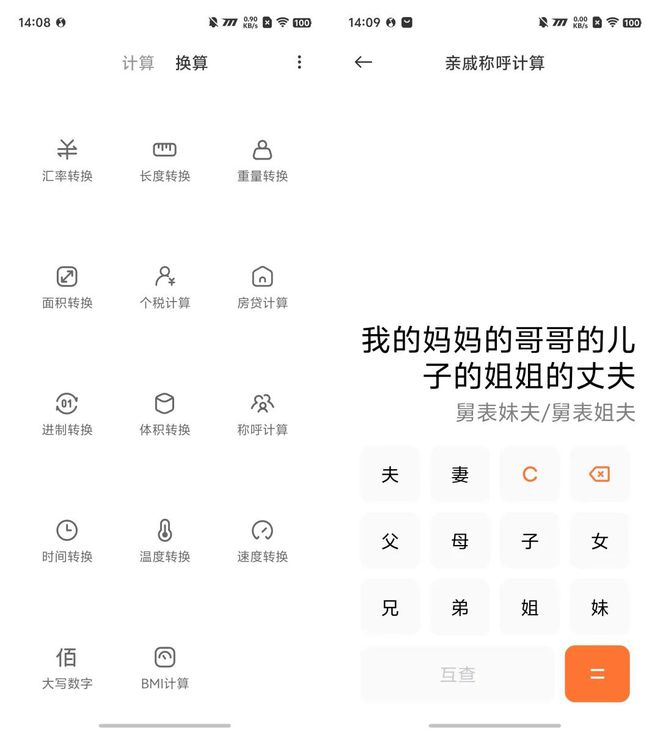Open 面积转换 area converter
The image size is (660, 734).
click(67, 287)
